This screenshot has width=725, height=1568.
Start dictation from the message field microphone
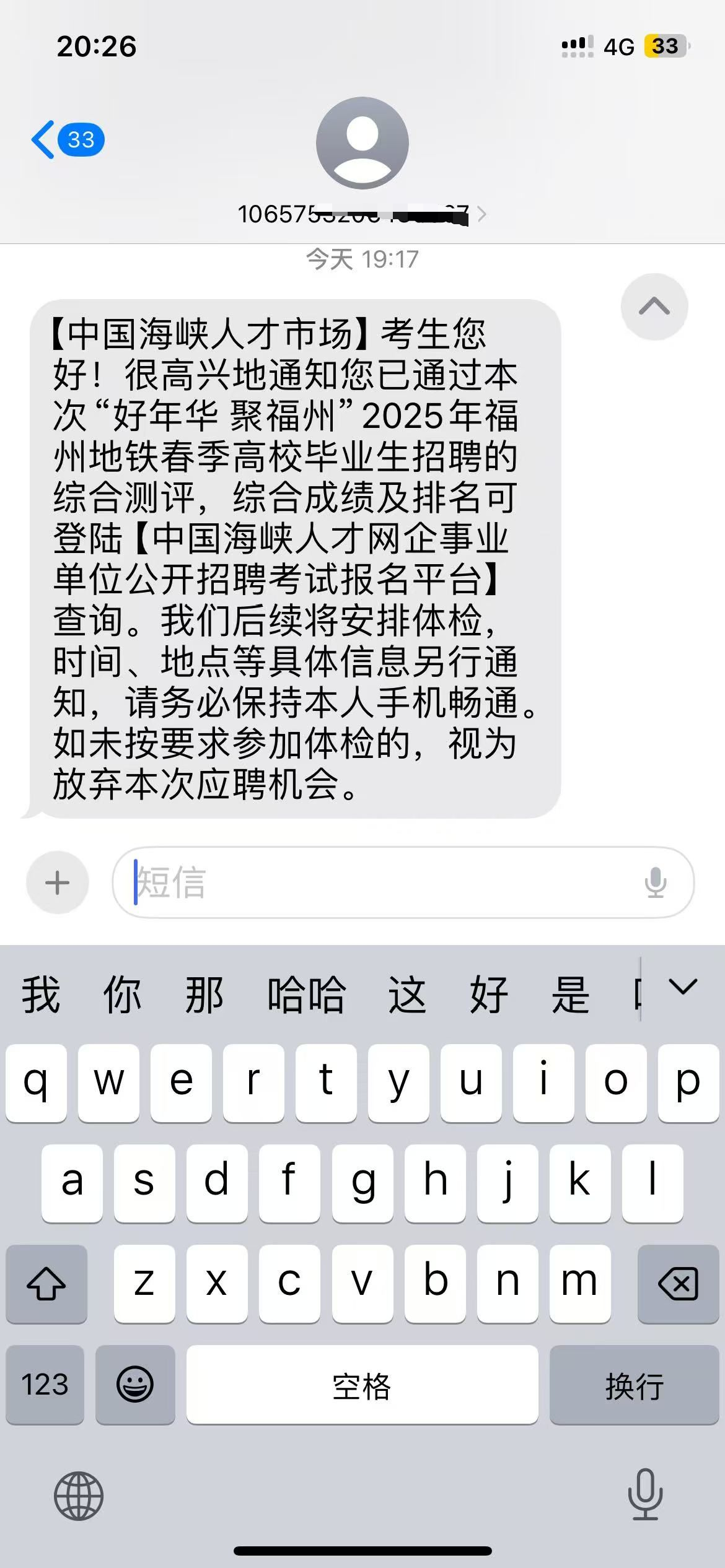point(655,882)
